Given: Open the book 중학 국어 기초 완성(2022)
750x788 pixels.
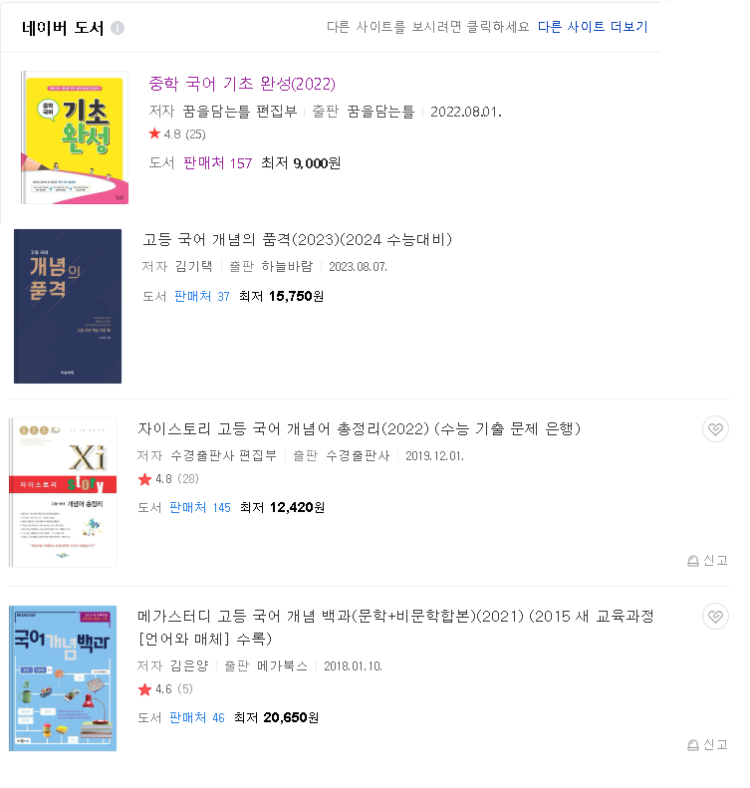Looking at the screenshot, I should point(242,84).
